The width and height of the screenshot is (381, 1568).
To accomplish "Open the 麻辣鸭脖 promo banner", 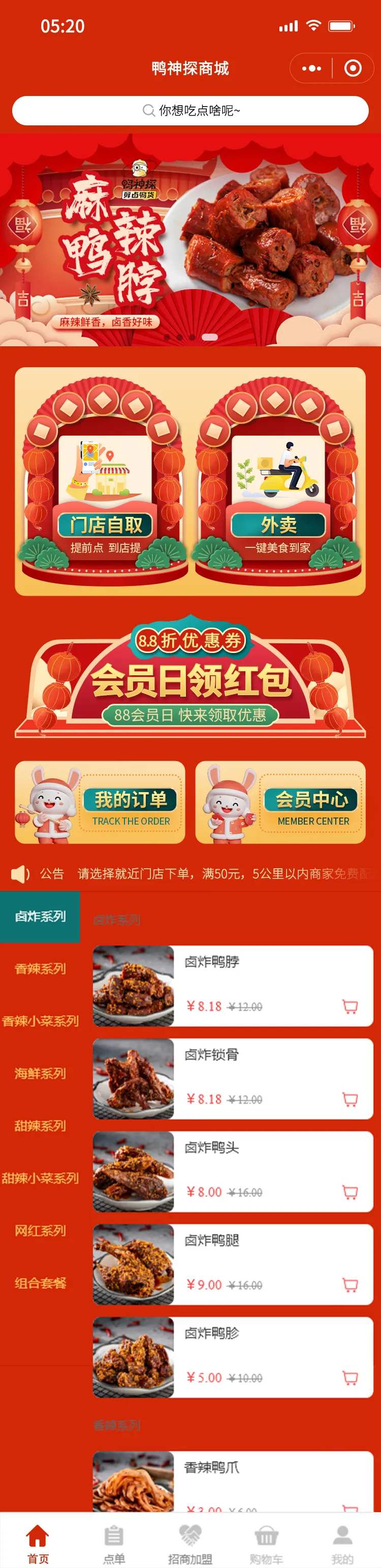I will tap(190, 240).
